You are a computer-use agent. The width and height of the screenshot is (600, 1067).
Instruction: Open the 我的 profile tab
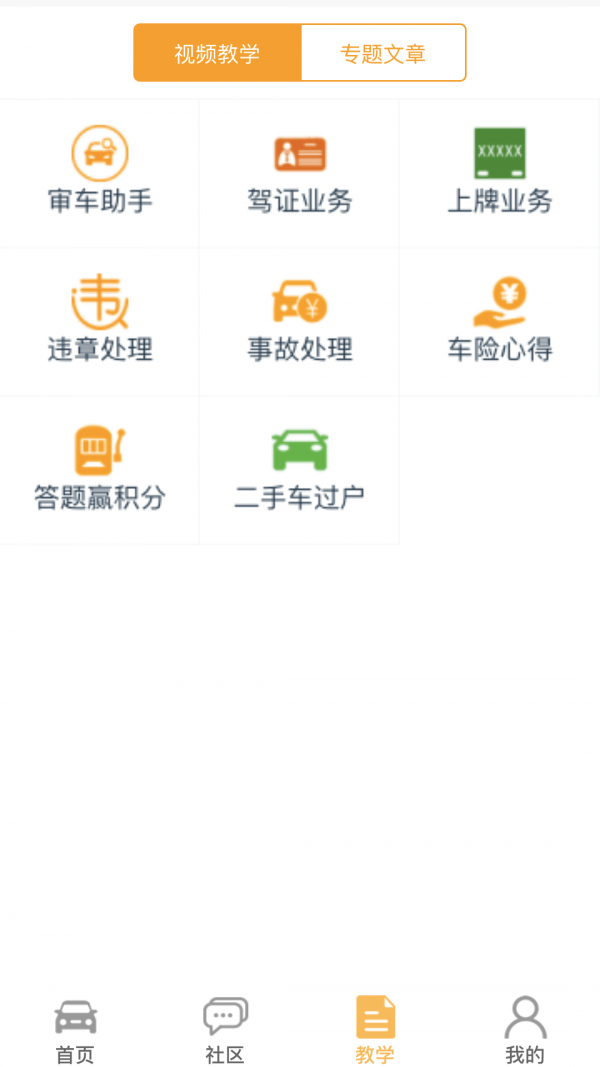[x=525, y=1030]
